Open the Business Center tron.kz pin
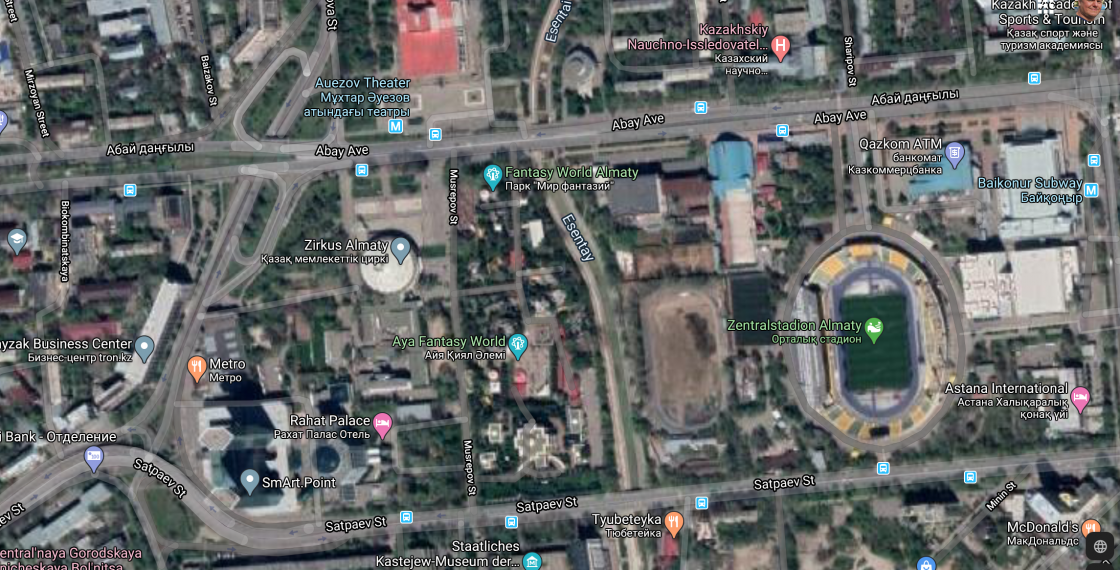Viewport: 1120px width, 570px height. [x=145, y=348]
